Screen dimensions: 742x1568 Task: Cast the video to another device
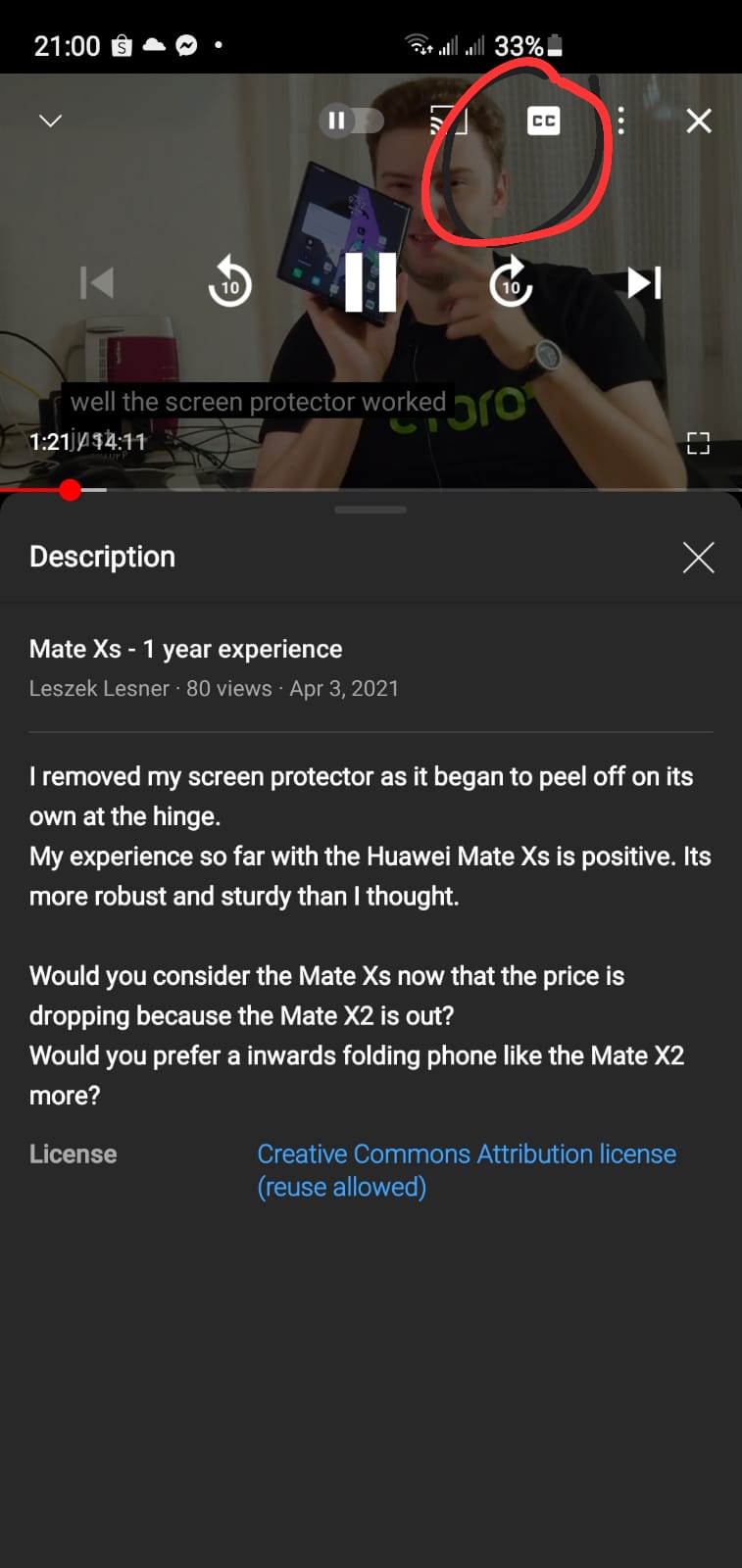click(x=449, y=121)
